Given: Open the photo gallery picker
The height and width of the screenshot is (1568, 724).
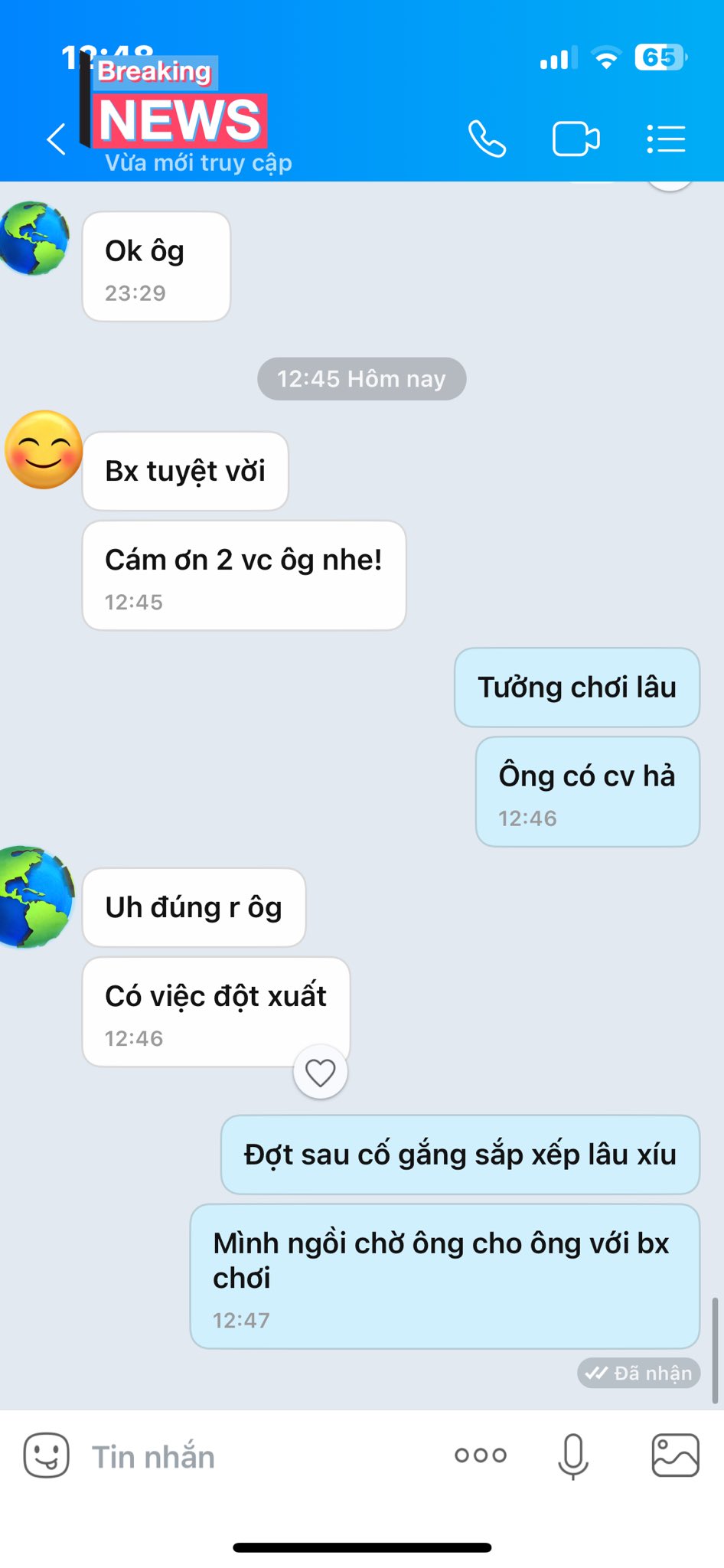Looking at the screenshot, I should (x=674, y=1455).
